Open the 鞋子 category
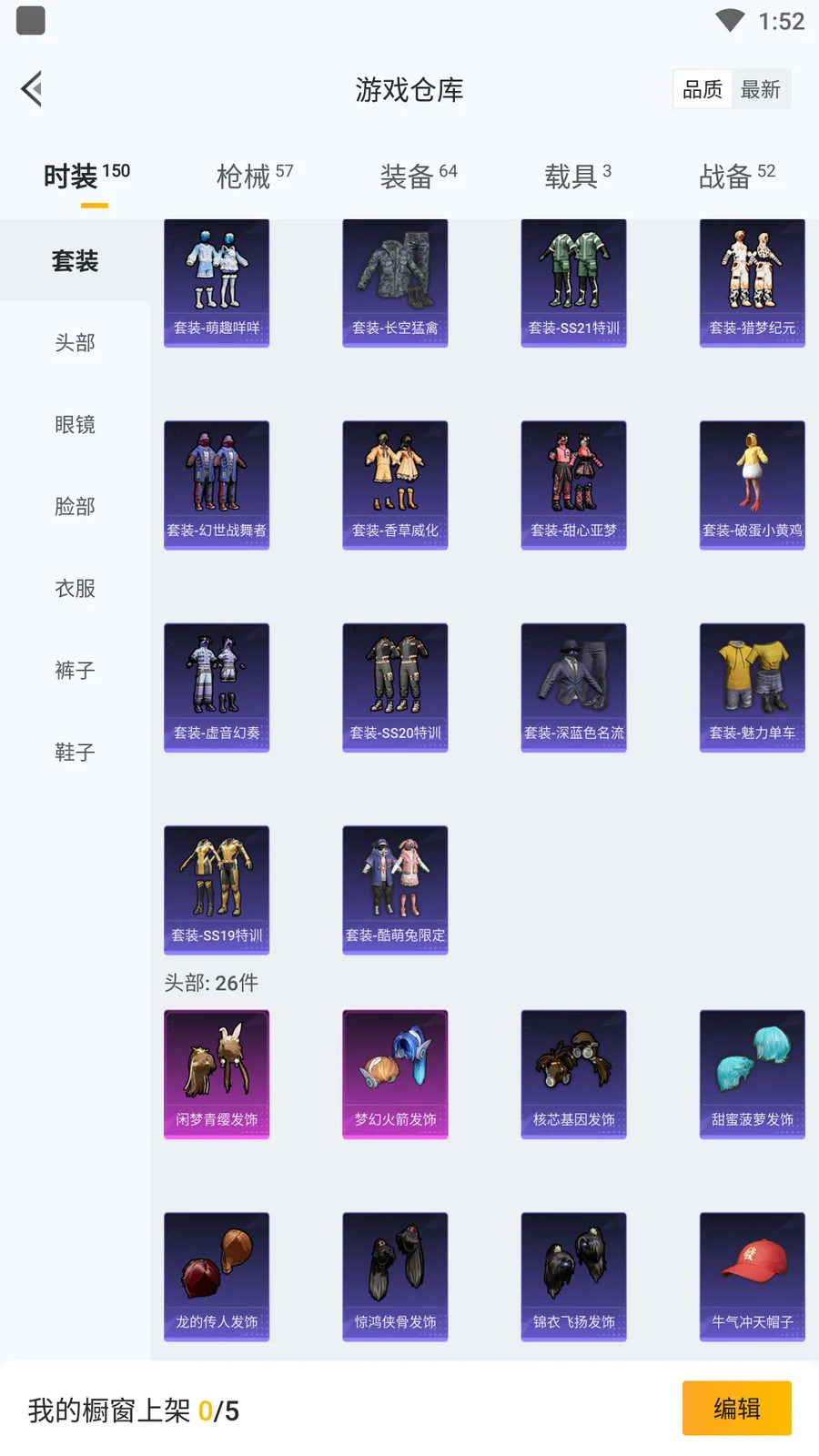The image size is (819, 1456). pos(75,753)
